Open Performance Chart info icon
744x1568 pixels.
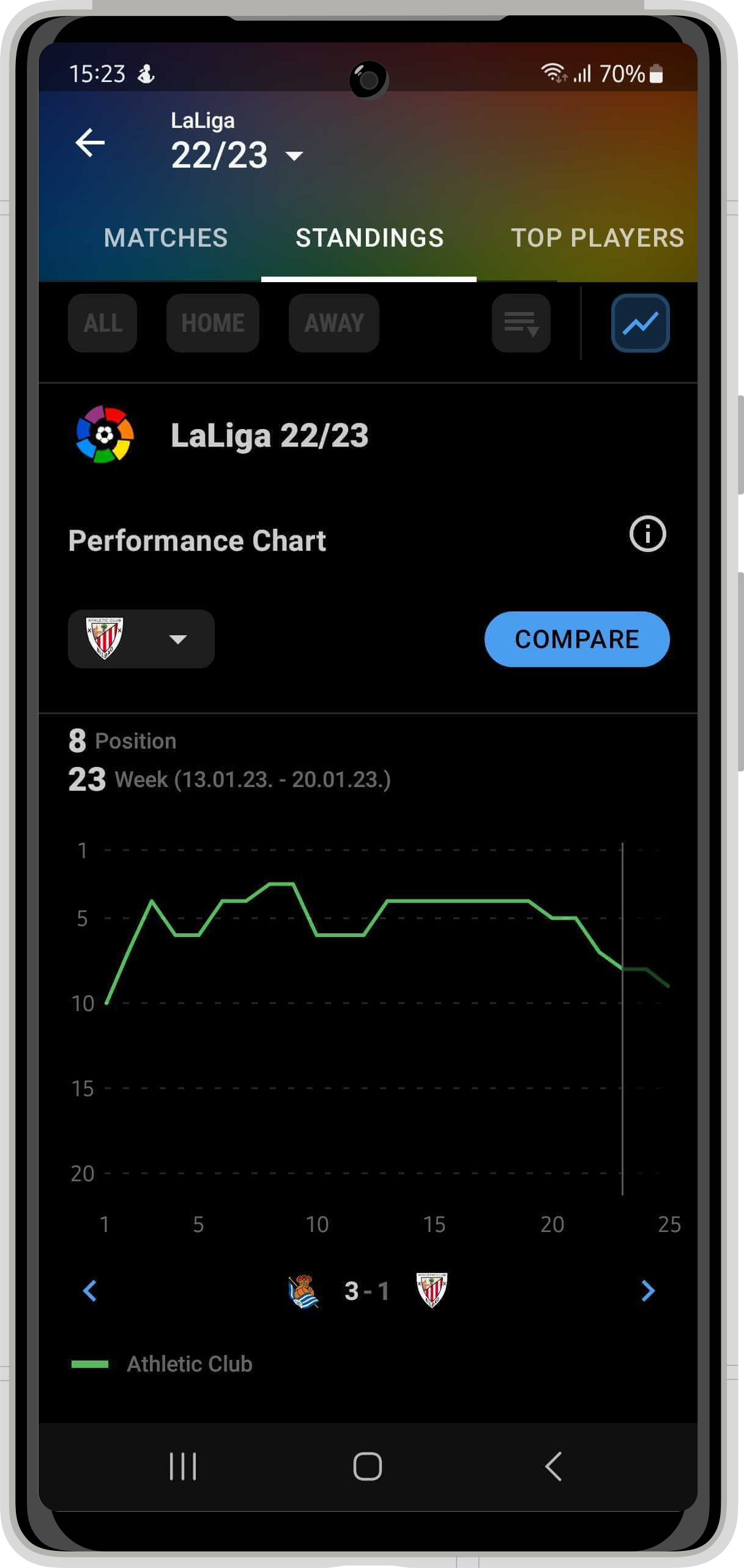(647, 534)
